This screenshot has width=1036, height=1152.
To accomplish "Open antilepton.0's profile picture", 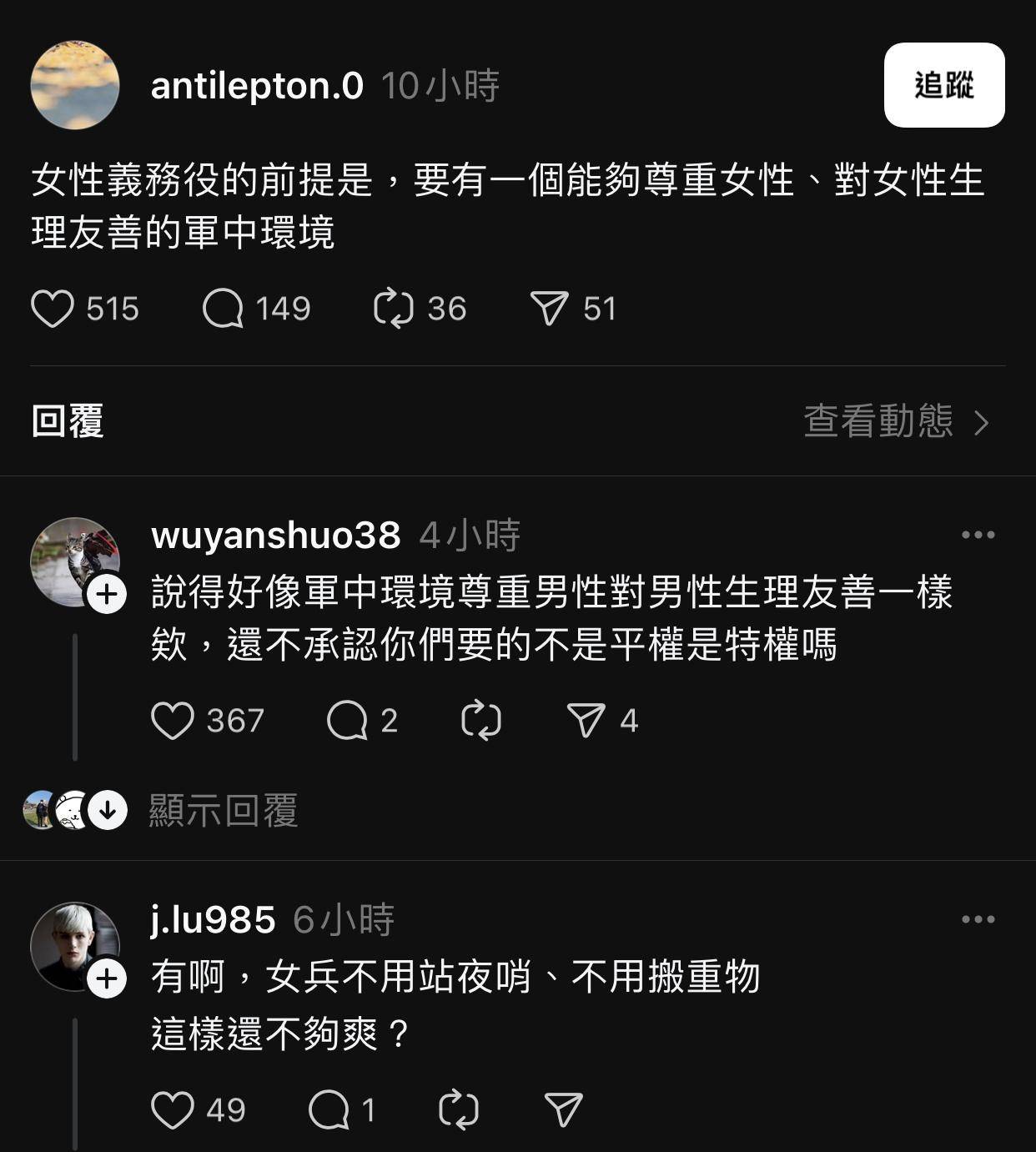I will pos(75,85).
